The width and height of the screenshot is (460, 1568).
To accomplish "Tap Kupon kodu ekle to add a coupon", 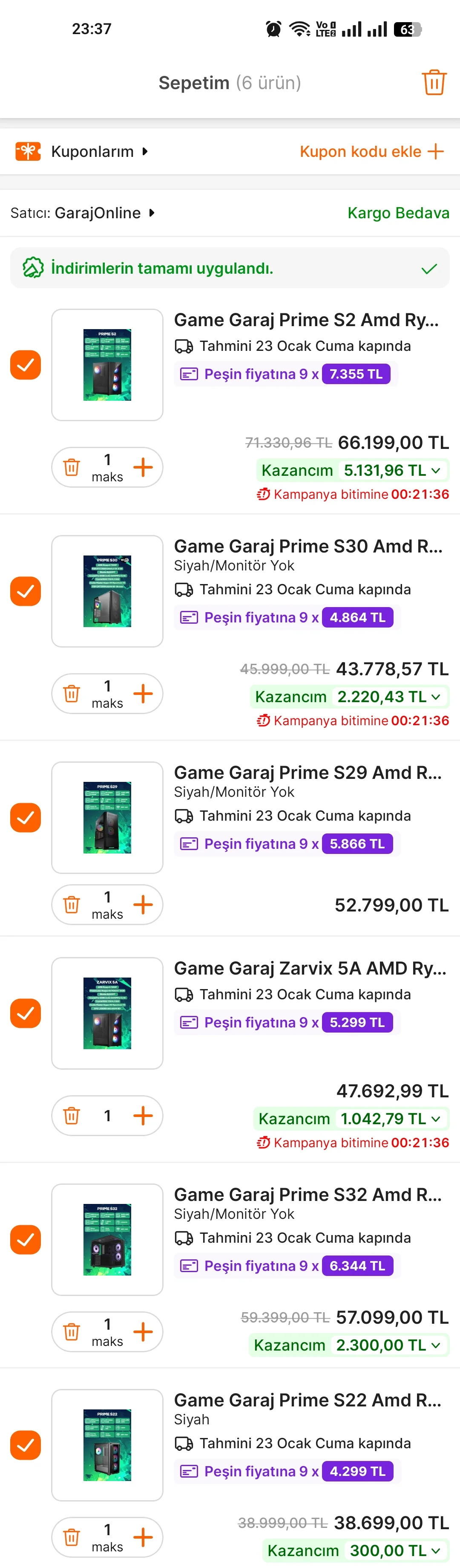I will pos(371,152).
